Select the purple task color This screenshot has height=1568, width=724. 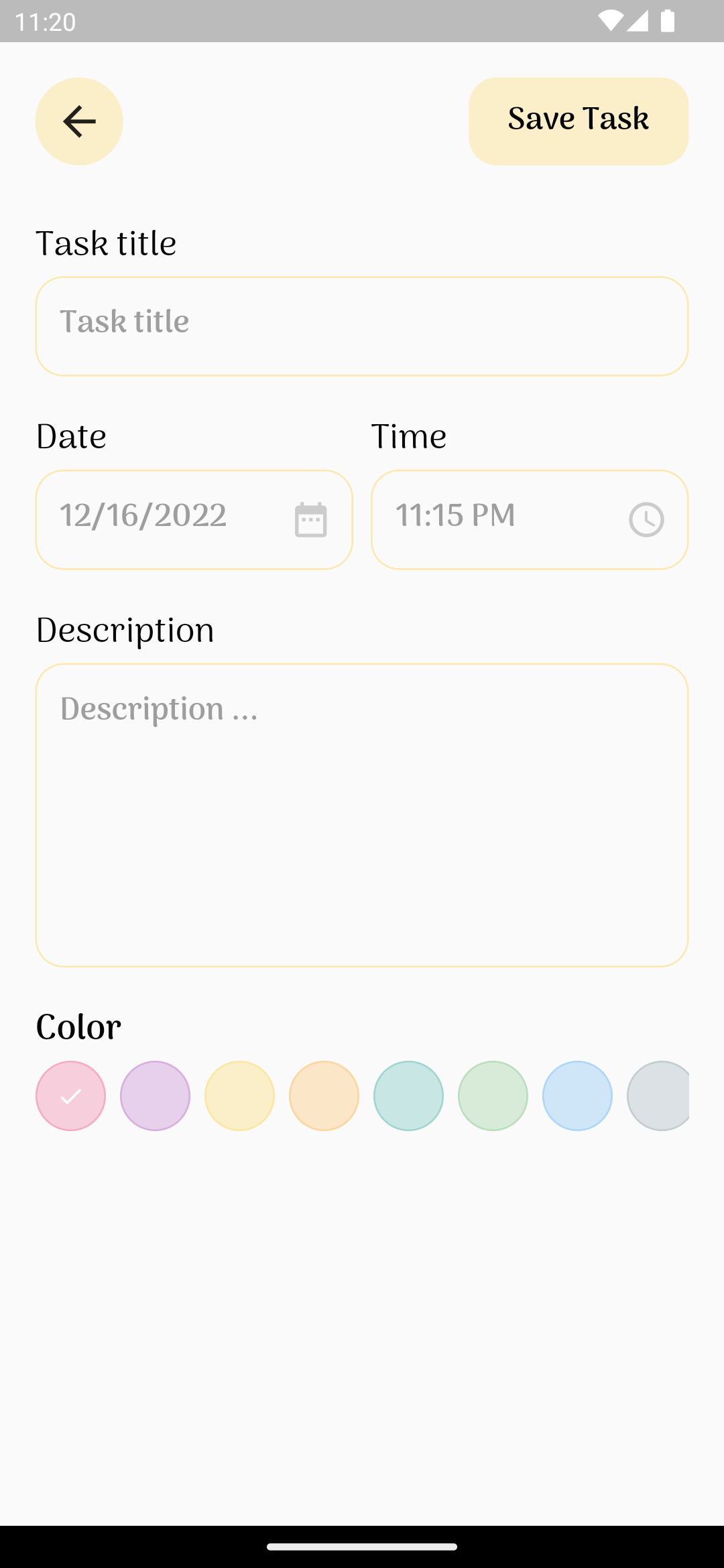[x=155, y=1096]
